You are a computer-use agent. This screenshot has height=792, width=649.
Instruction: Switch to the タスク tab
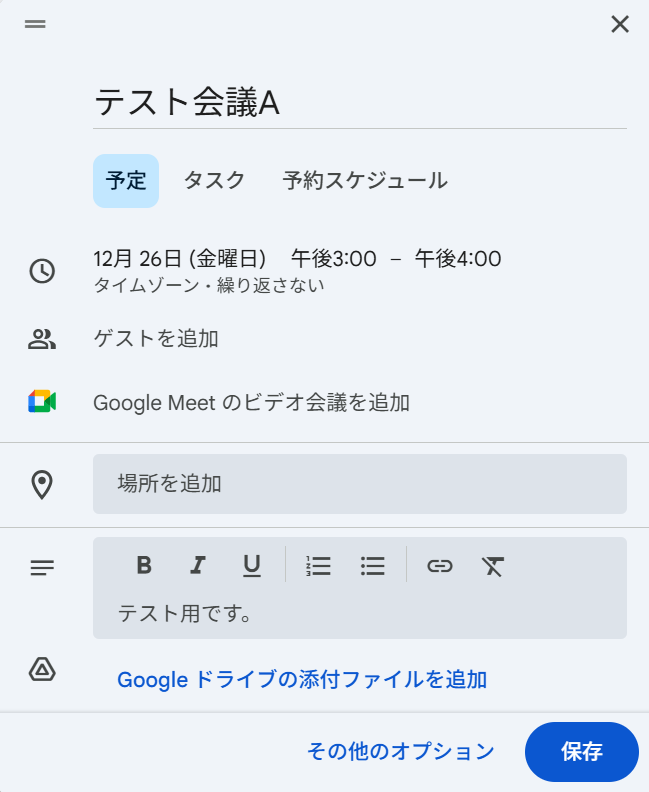point(214,181)
